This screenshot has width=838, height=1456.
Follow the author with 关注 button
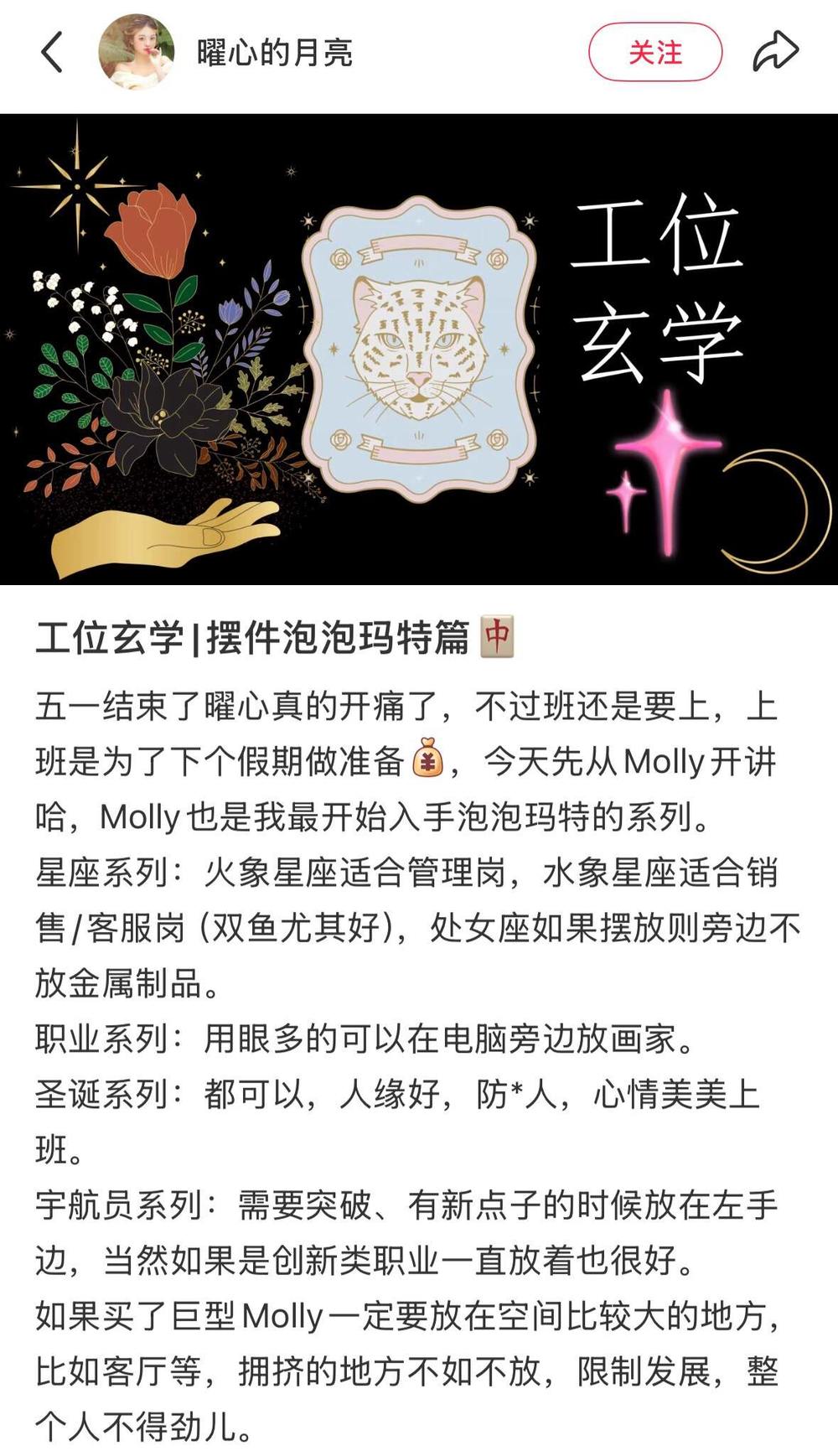pyautogui.click(x=655, y=53)
